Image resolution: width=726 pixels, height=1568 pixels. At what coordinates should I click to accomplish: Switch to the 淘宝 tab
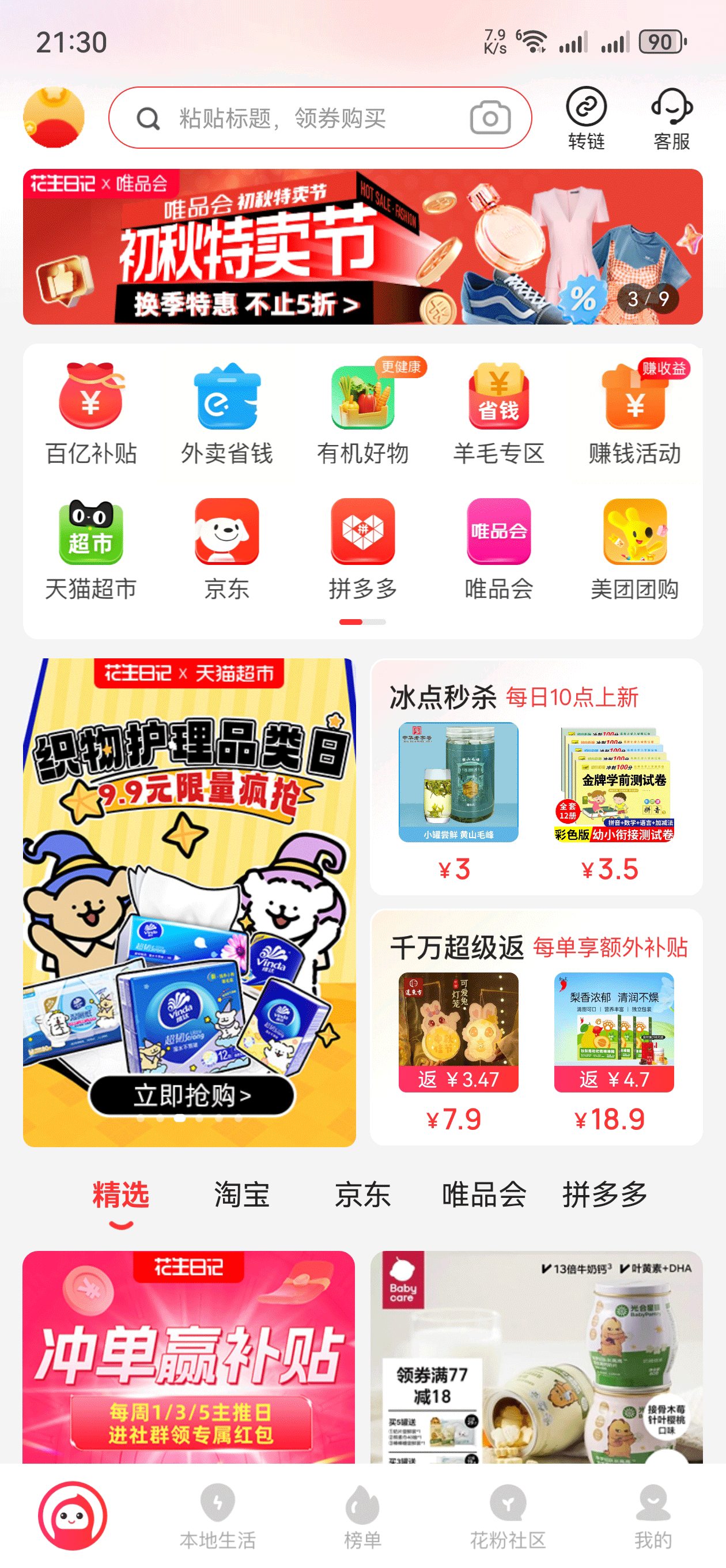click(x=241, y=1194)
